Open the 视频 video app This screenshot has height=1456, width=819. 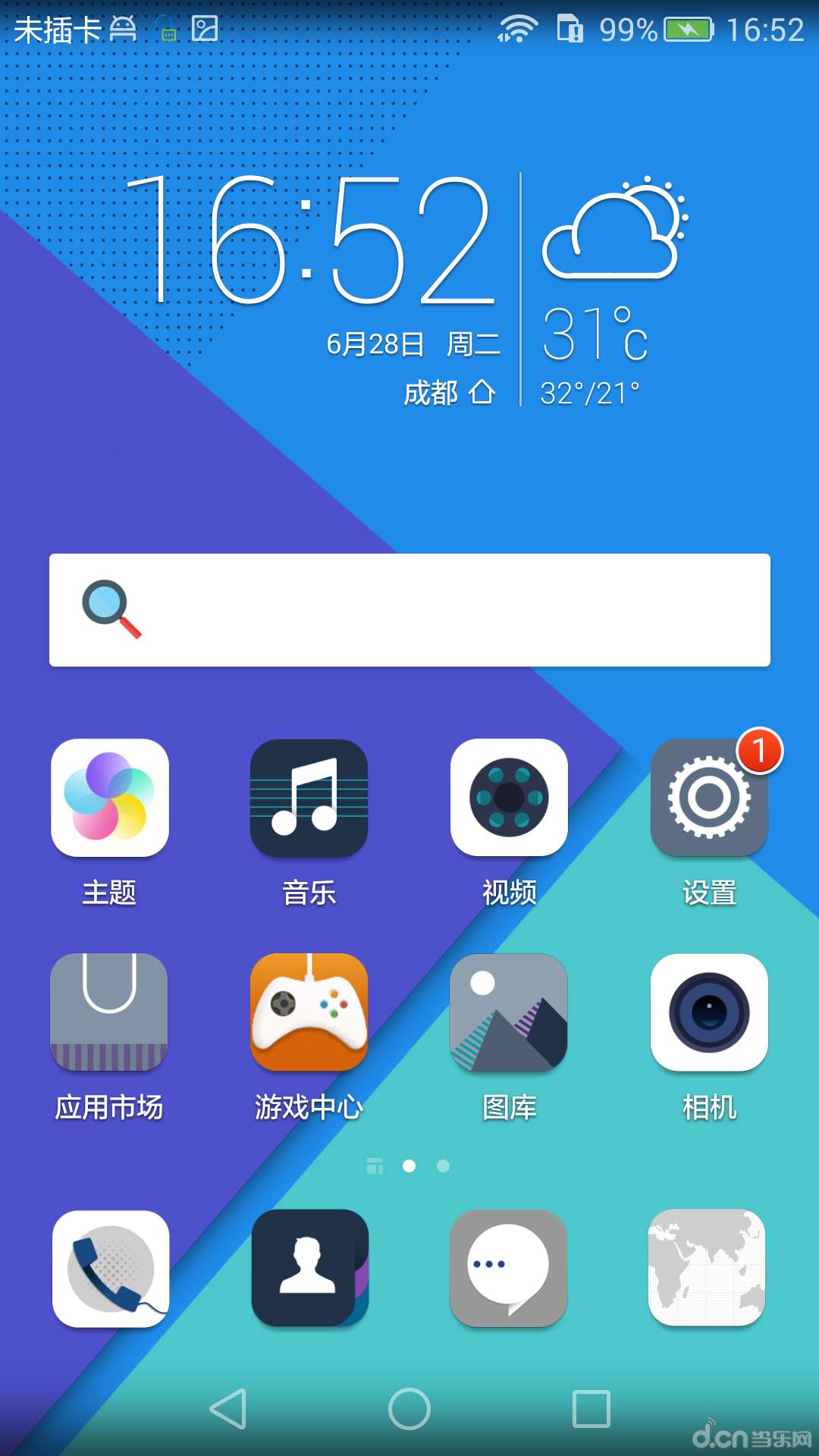(x=509, y=798)
